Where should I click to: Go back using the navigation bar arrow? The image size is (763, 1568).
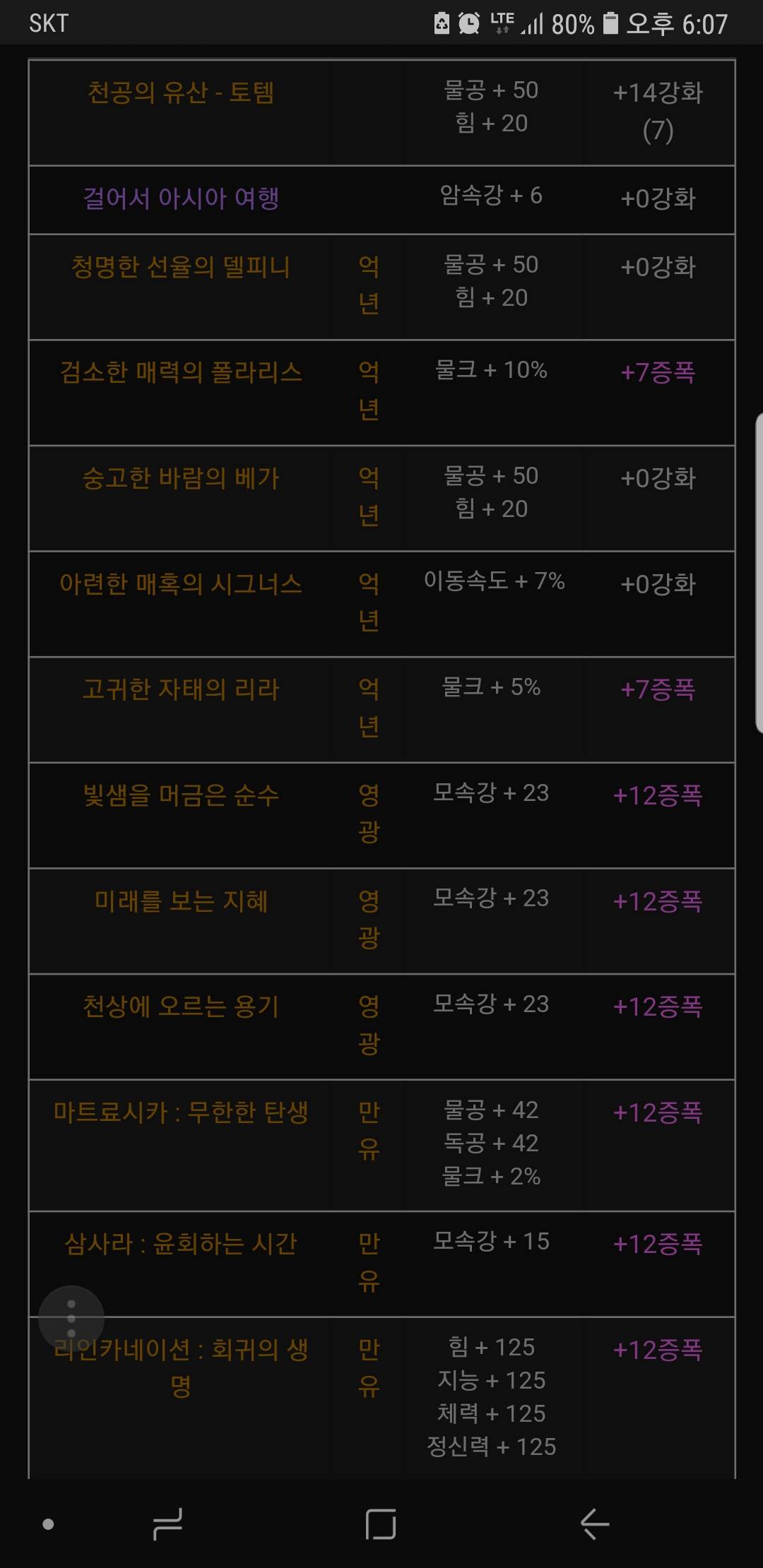(595, 1524)
